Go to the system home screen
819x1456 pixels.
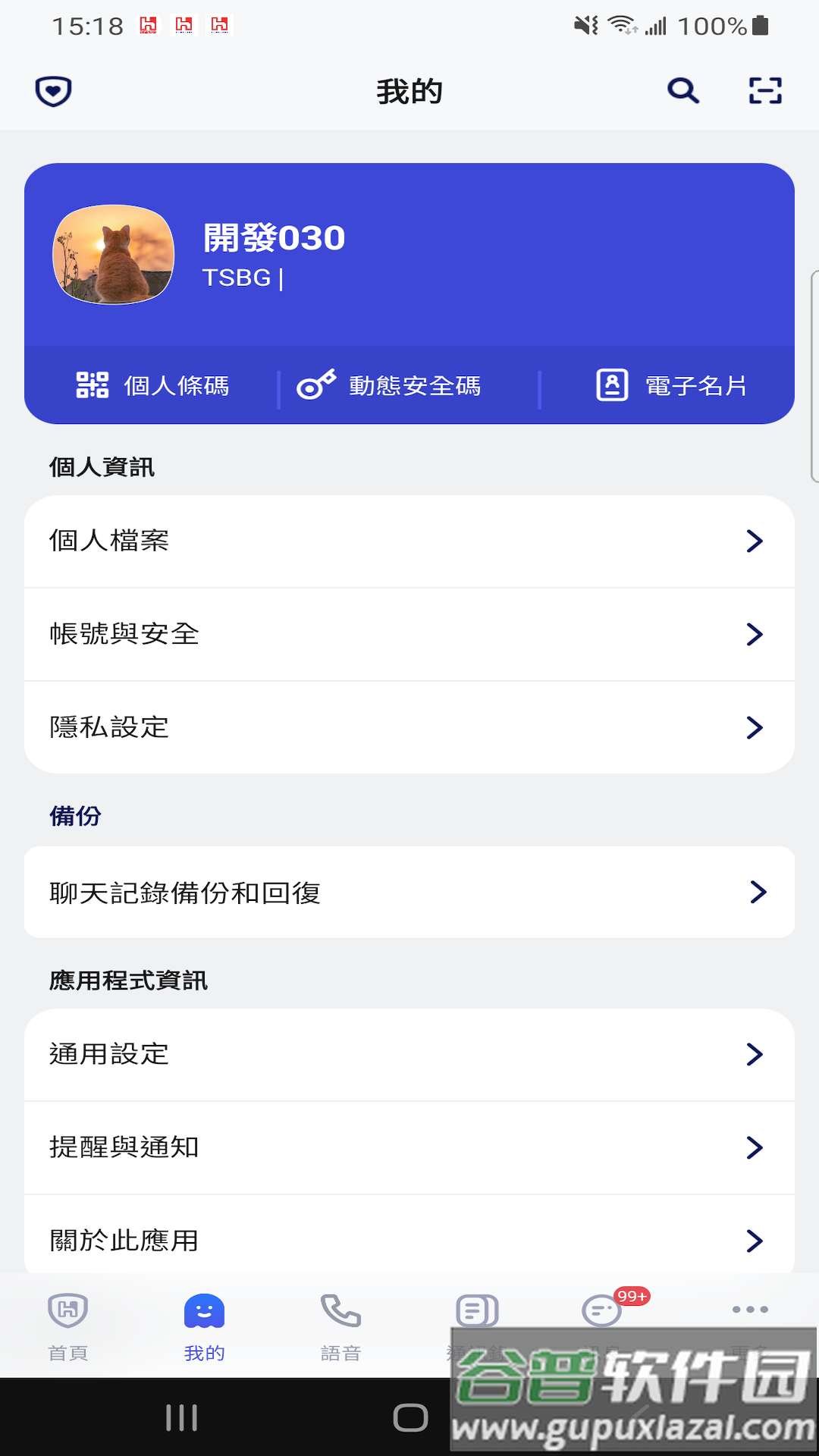[410, 1417]
